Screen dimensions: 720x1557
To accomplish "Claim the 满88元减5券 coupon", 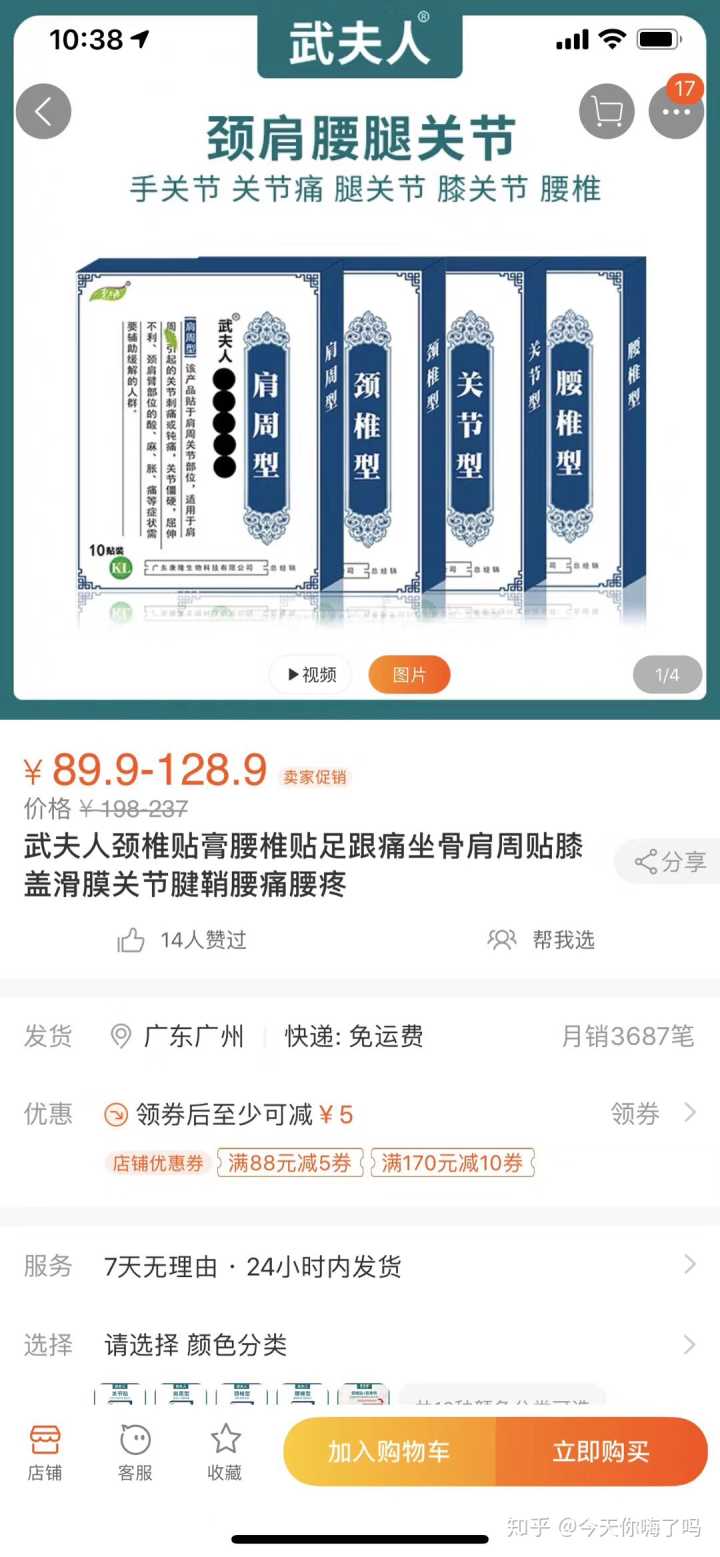I will [x=289, y=1163].
